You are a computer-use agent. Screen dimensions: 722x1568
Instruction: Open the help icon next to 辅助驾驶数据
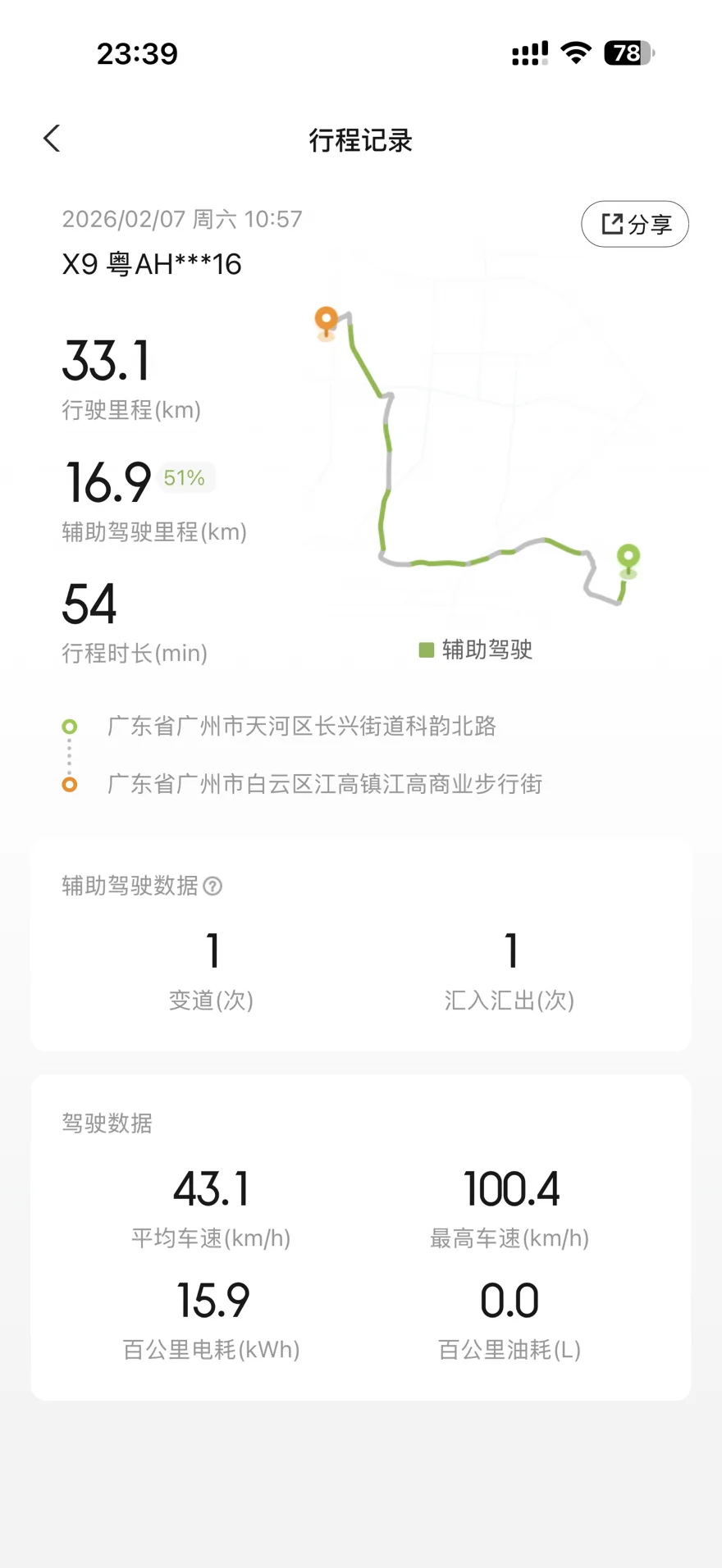point(212,886)
